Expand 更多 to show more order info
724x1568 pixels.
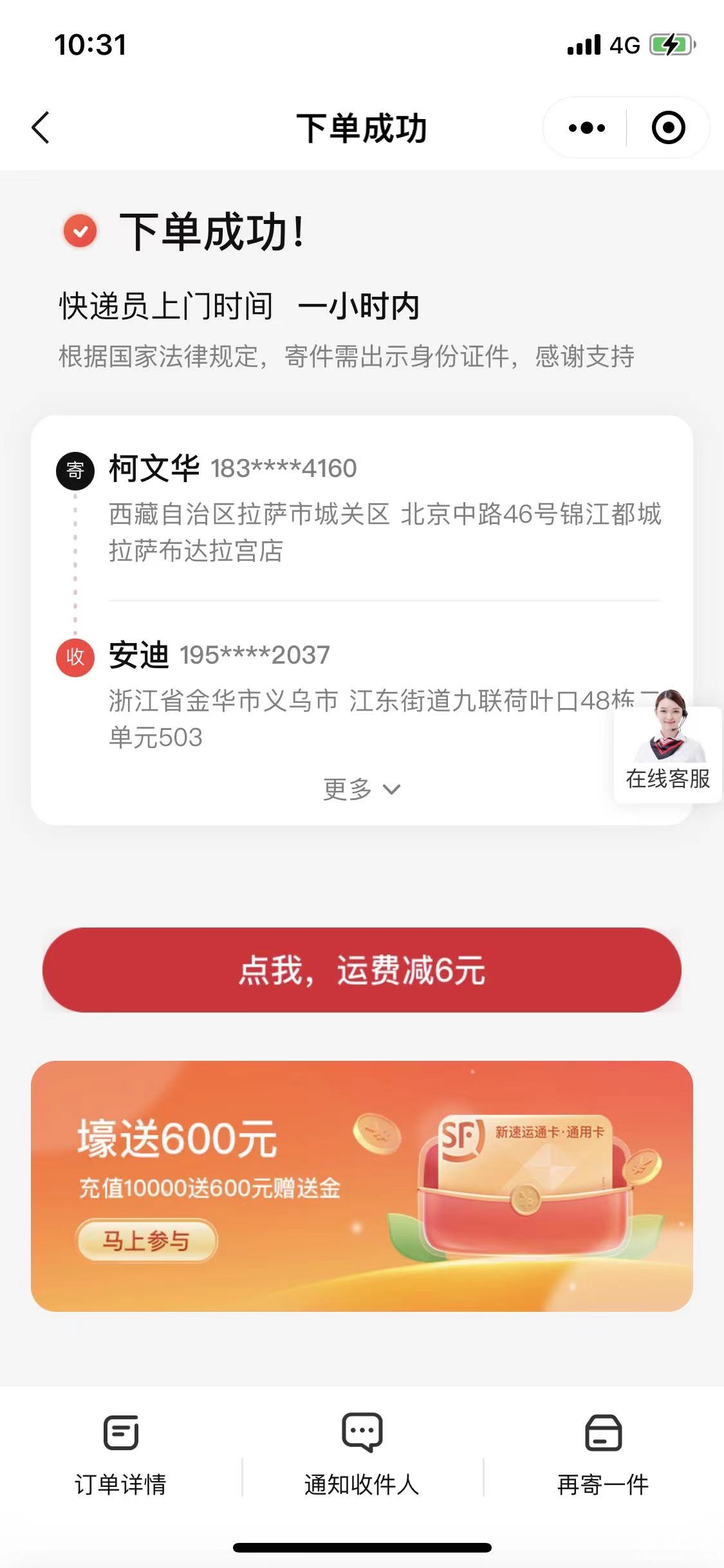click(361, 789)
